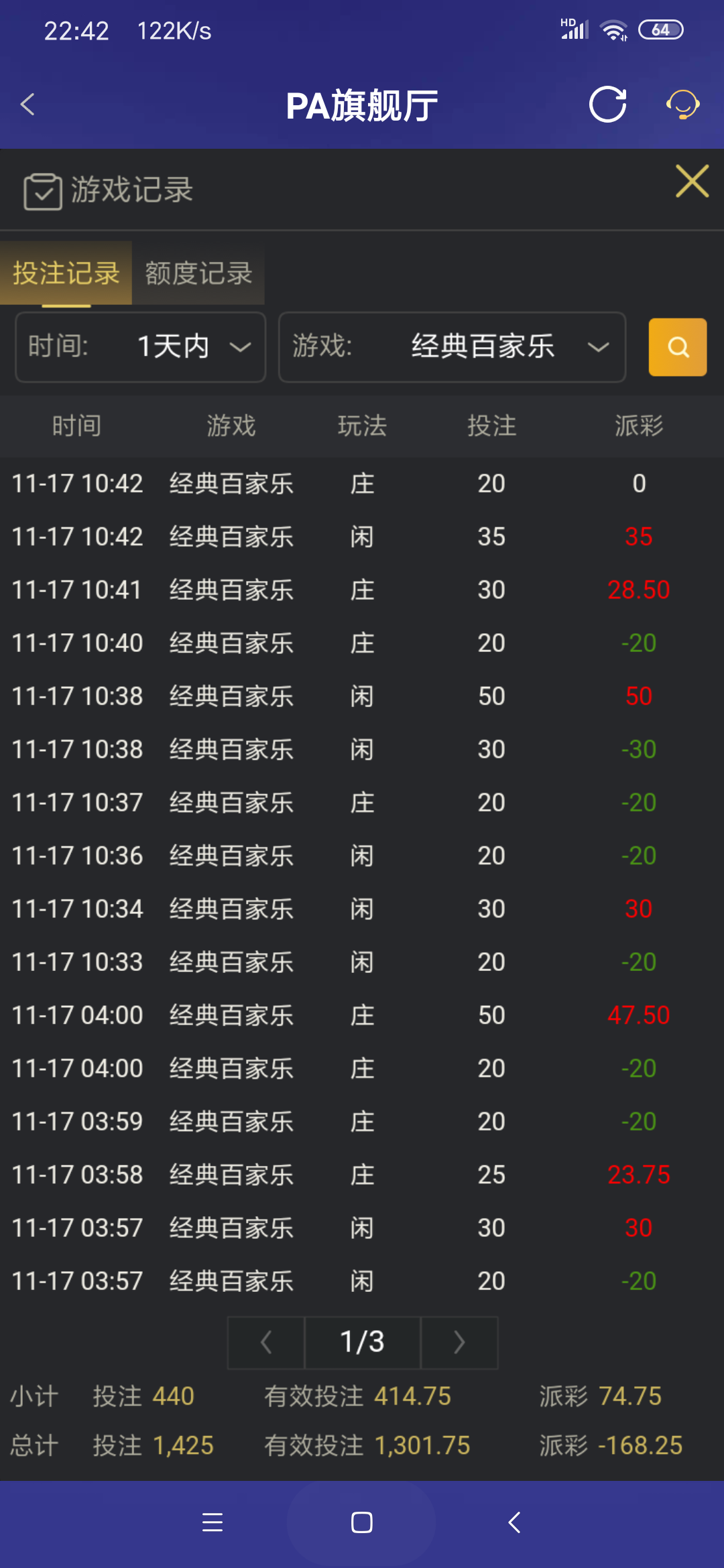The image size is (724, 1568).
Task: Expand the chevron beside 经典百家乐 filter
Action: (599, 347)
